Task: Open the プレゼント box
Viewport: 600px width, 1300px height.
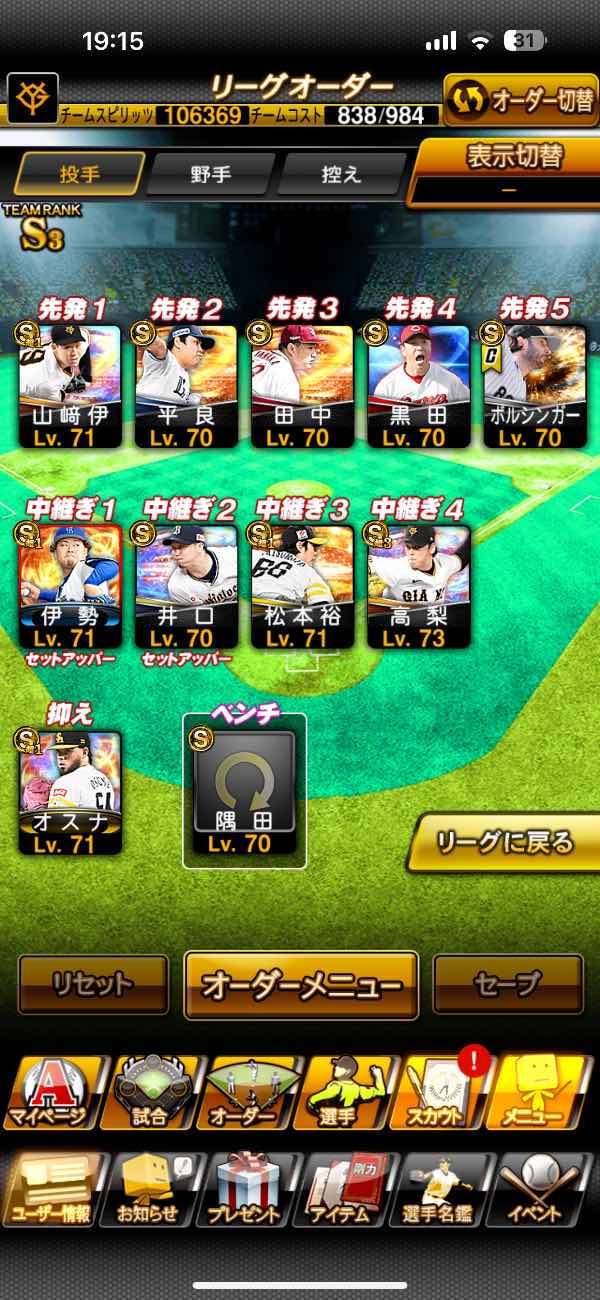Action: (246, 1190)
